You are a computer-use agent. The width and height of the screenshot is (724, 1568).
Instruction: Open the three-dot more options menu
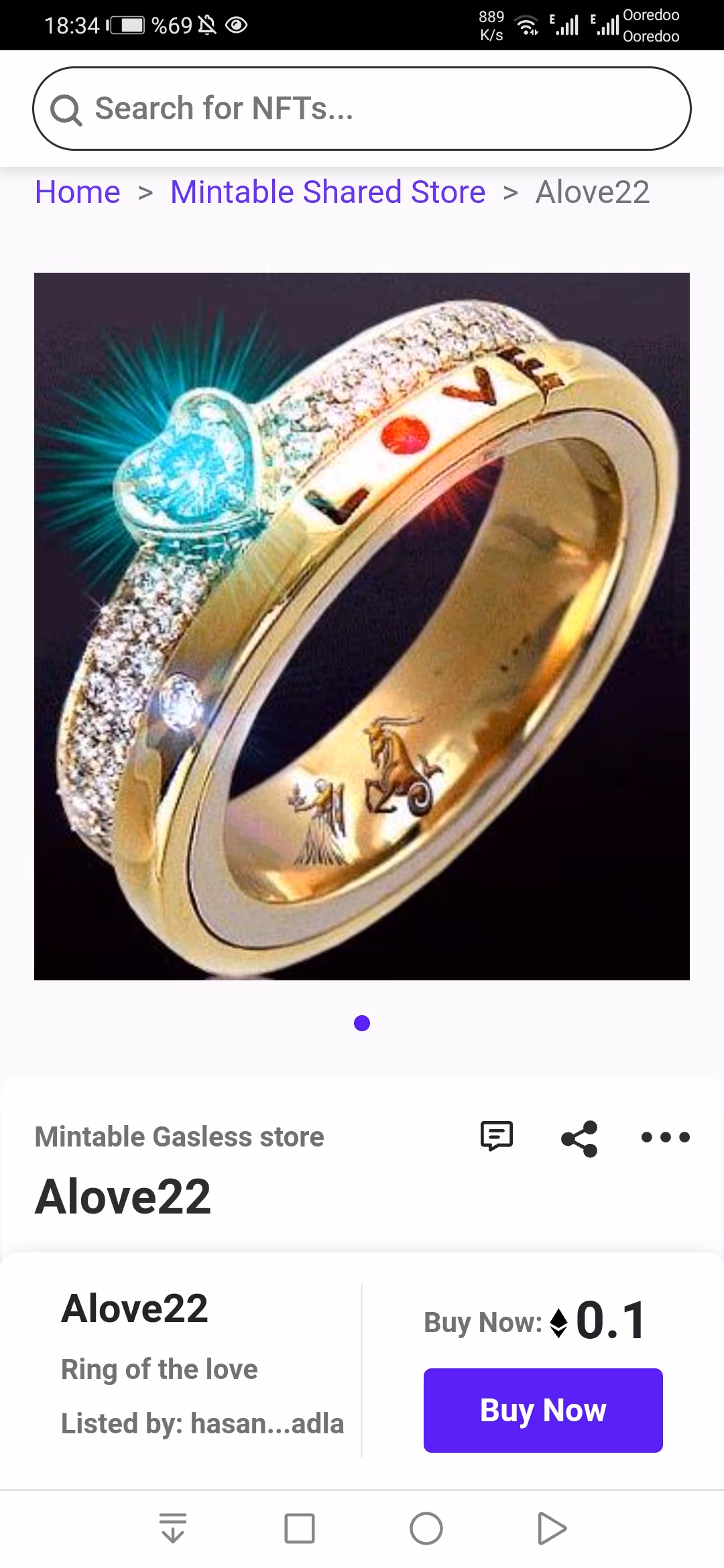[665, 1137]
